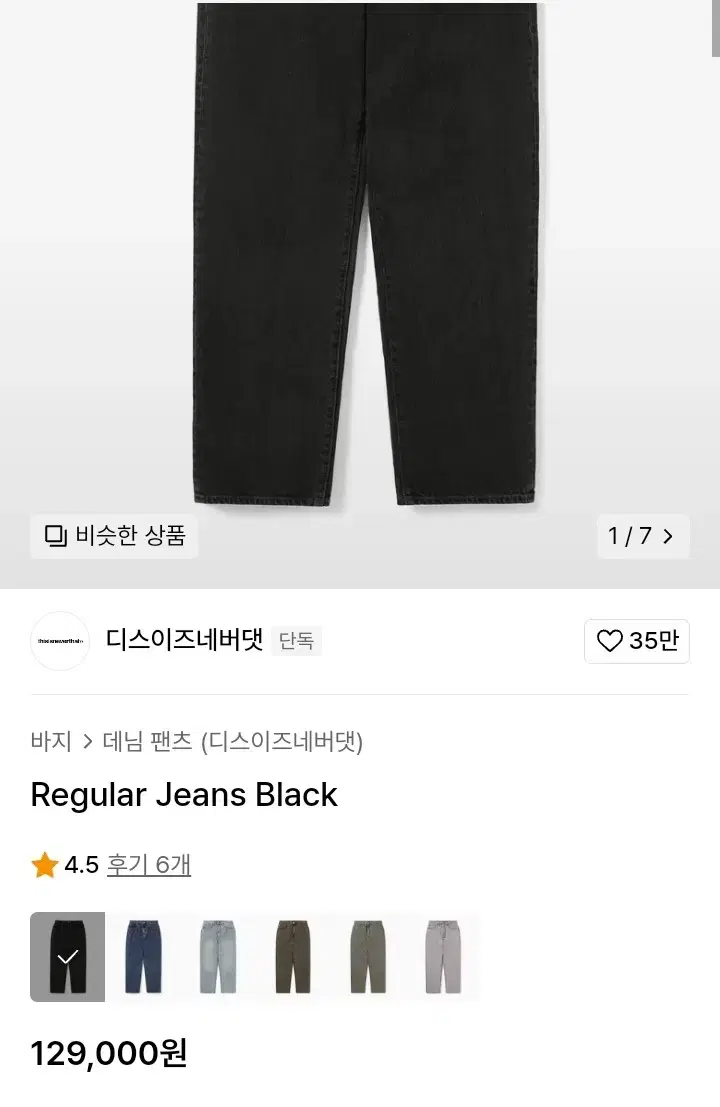Viewport: 720px width, 1107px height.
Task: Open similar products (비슷한 상품)
Action: (114, 536)
